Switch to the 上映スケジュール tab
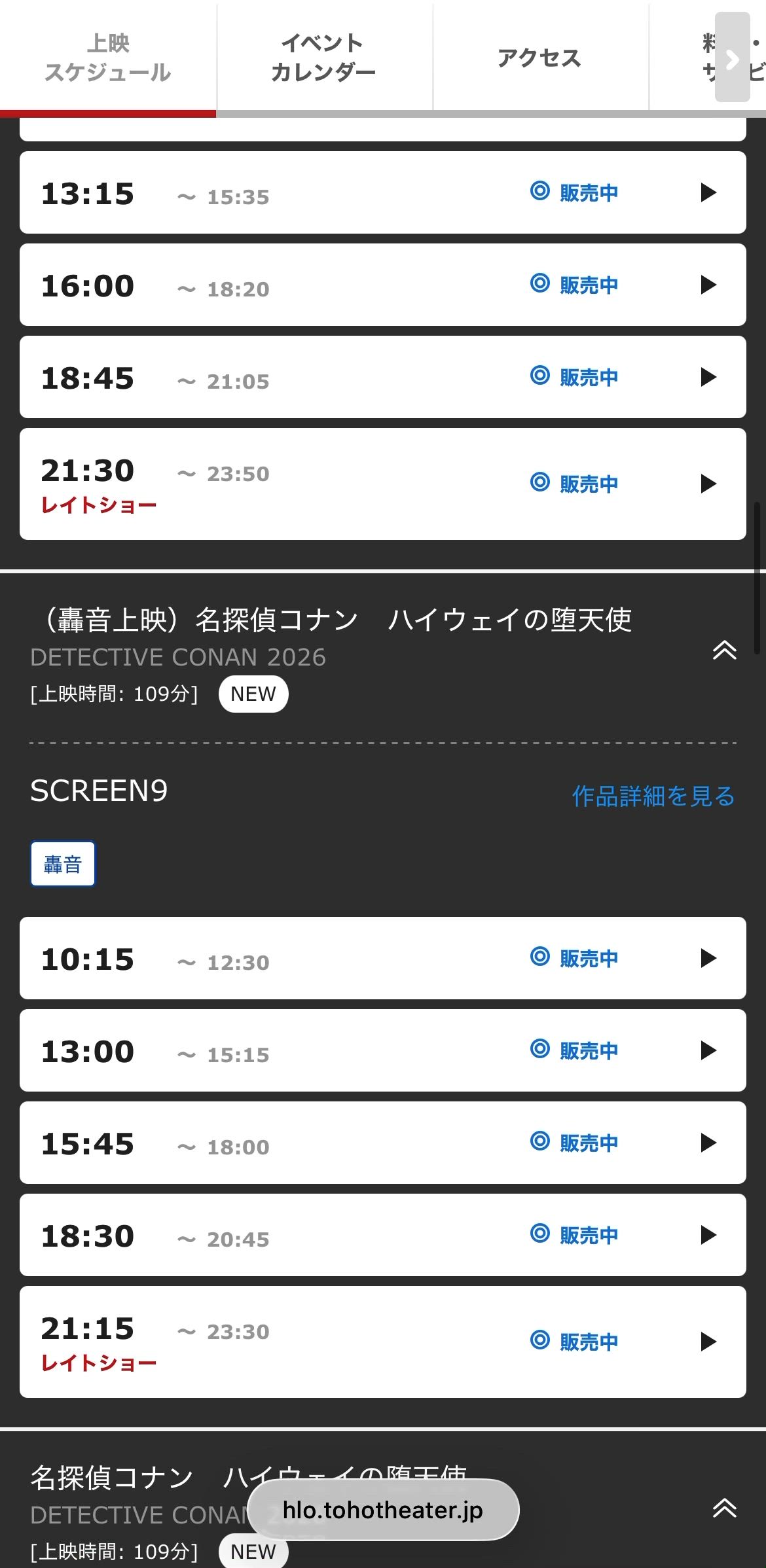Image resolution: width=766 pixels, height=1568 pixels. point(108,58)
